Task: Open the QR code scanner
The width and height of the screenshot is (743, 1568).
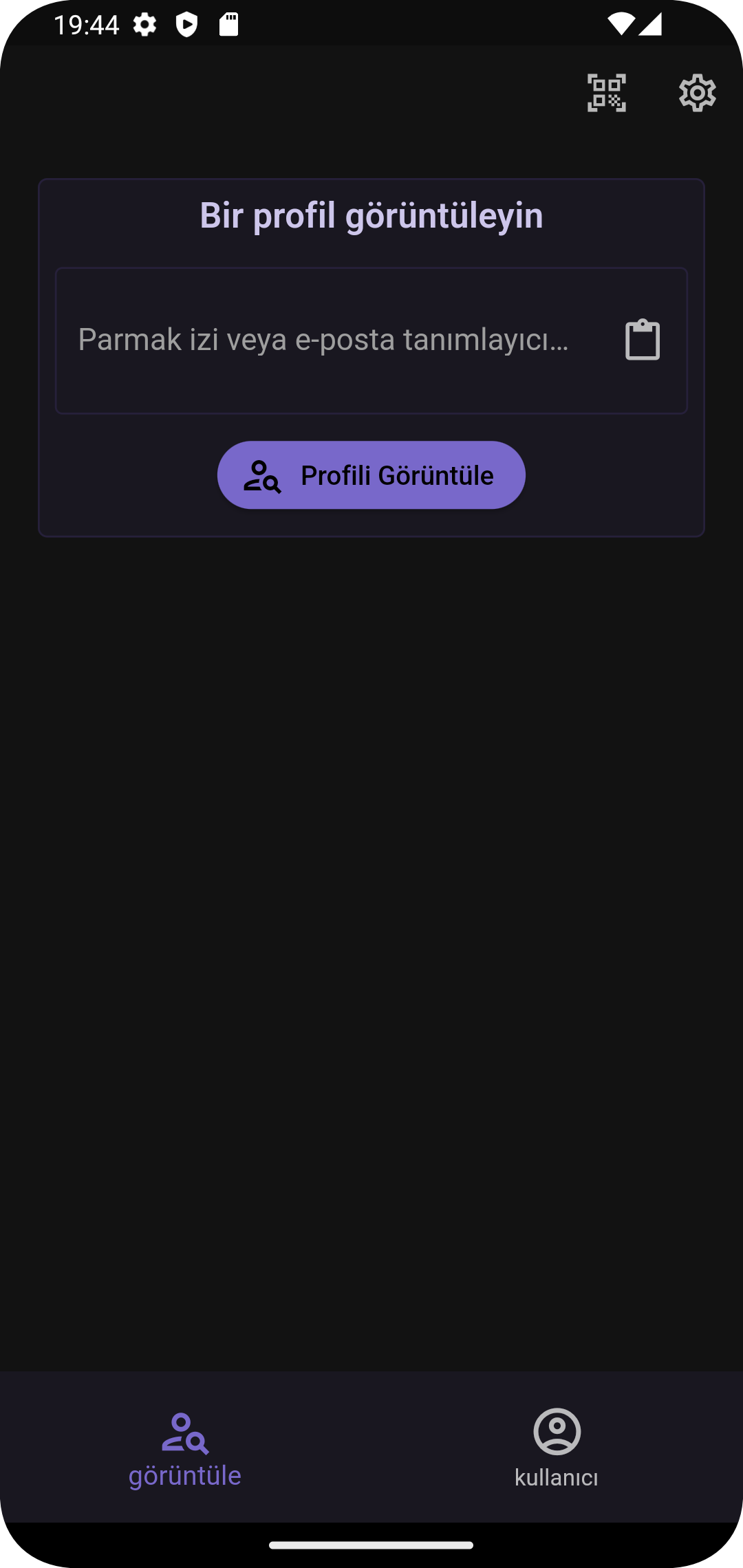Action: (606, 93)
